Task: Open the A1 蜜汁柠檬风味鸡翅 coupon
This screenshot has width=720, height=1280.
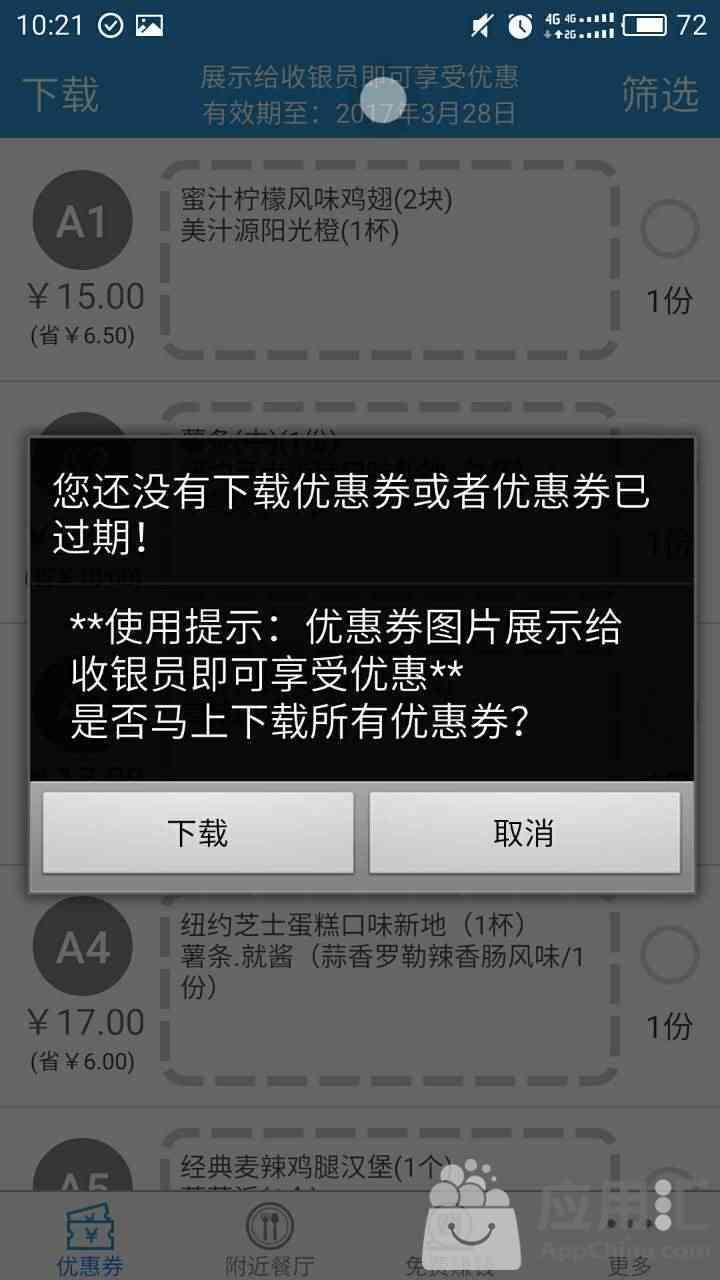Action: pos(388,259)
